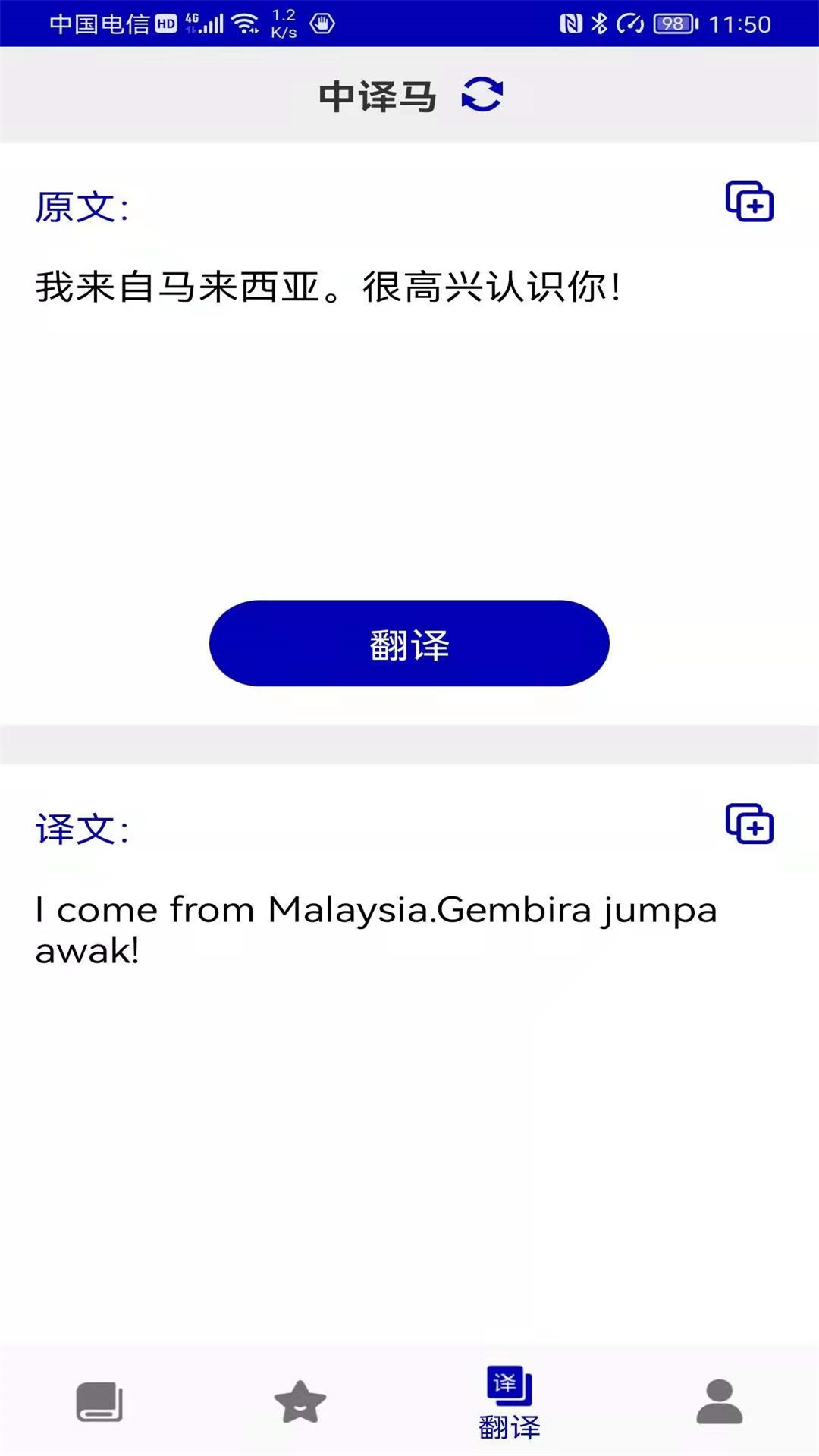Image resolution: width=819 pixels, height=1456 pixels.
Task: Swap translation direction with the refresh arrows
Action: 482,95
